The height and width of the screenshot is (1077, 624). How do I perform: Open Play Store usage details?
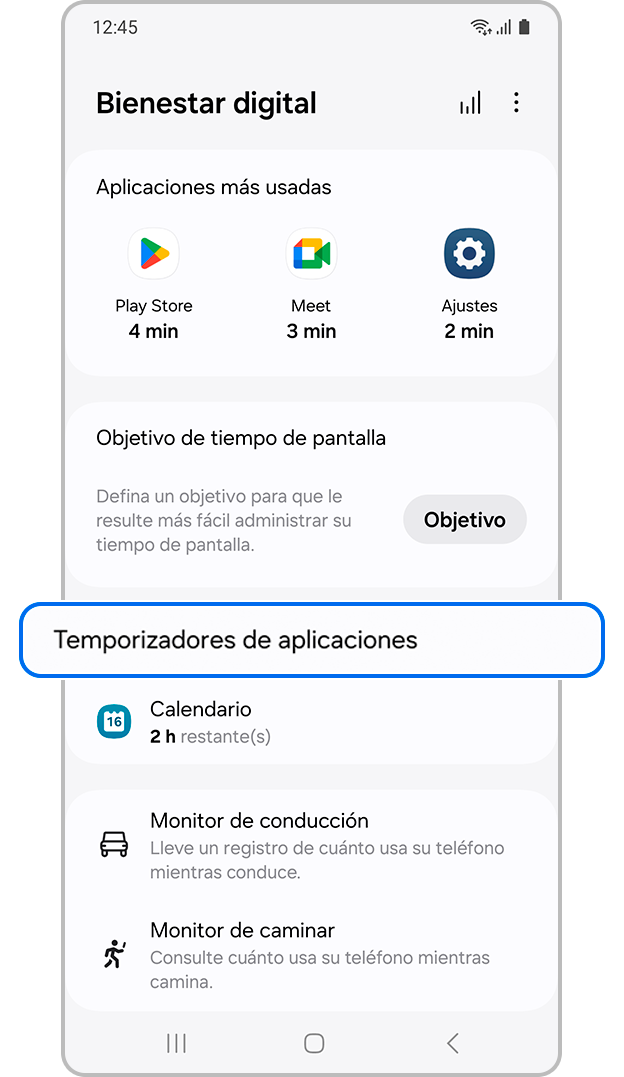[x=154, y=284]
